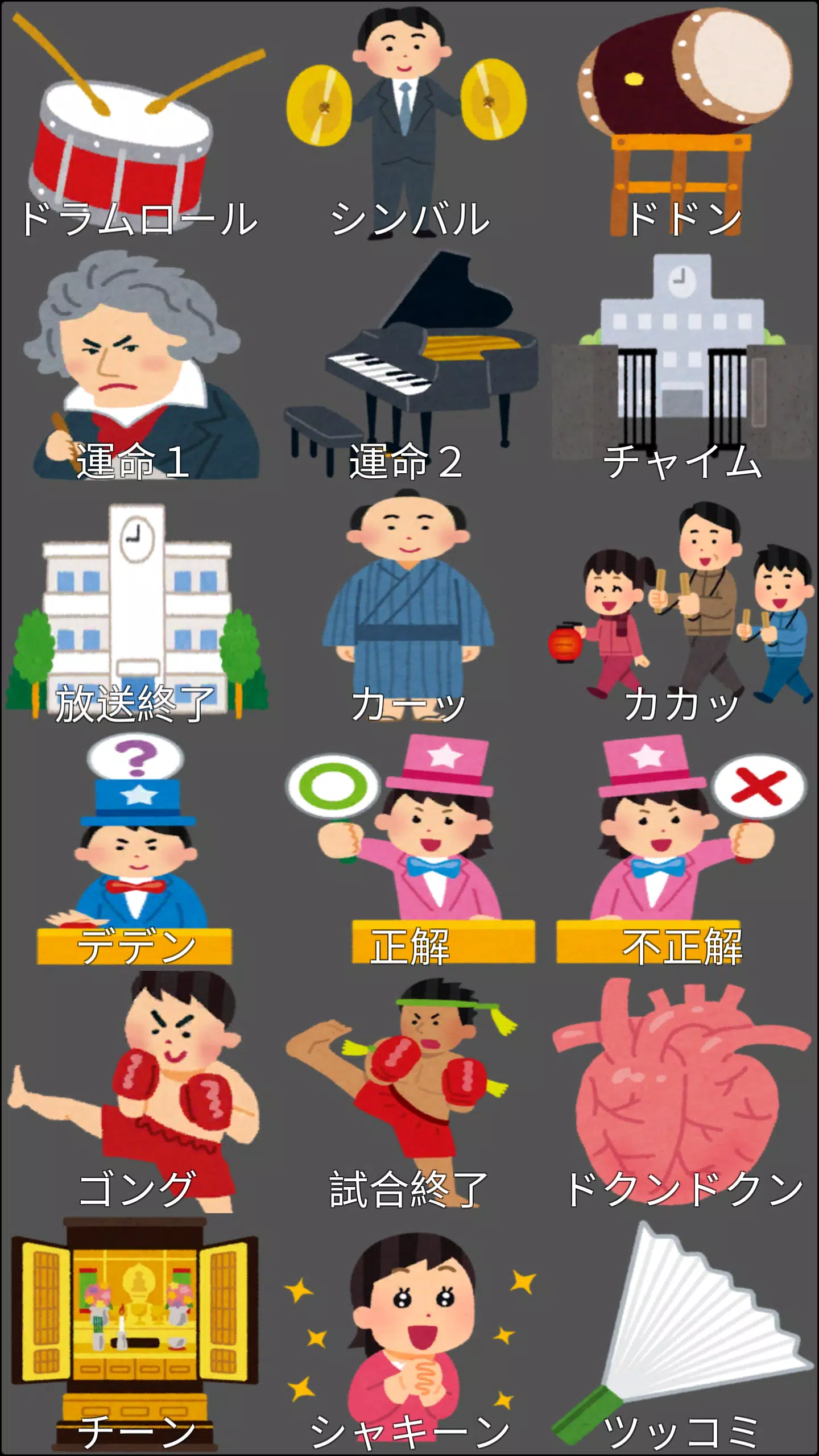Play 運命１ Beethoven sound effect
The image size is (819, 1456).
pyautogui.click(x=131, y=364)
